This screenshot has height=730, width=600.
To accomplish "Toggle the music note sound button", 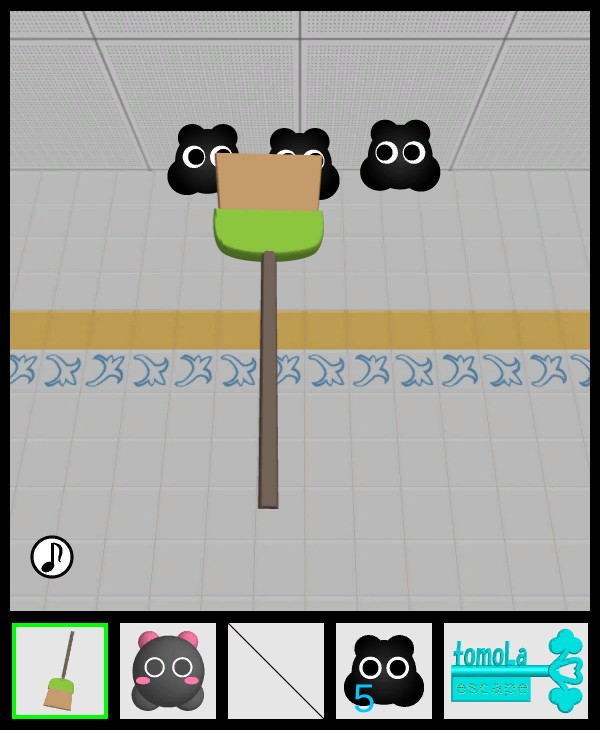I will pyautogui.click(x=52, y=557).
